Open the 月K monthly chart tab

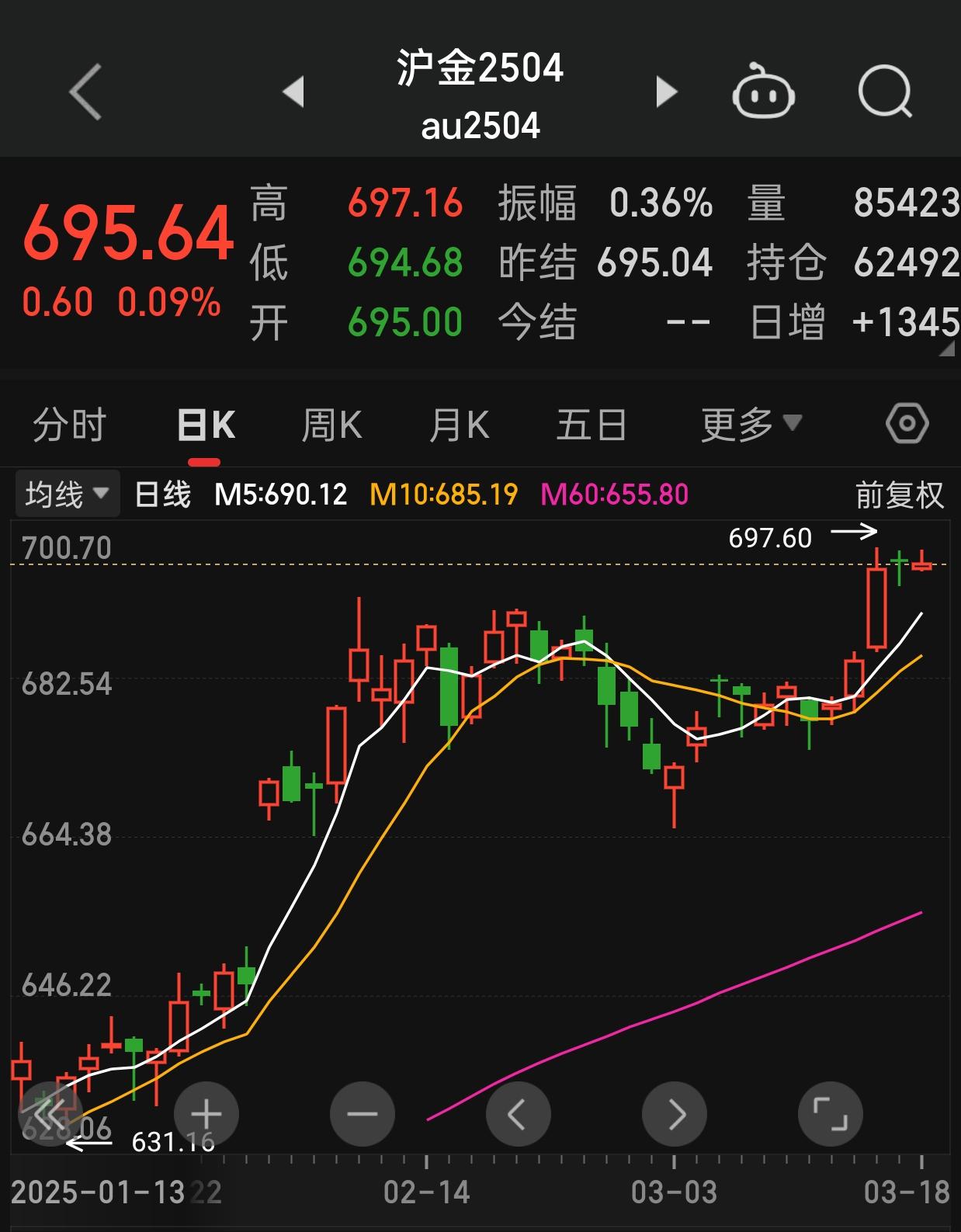pyautogui.click(x=461, y=423)
